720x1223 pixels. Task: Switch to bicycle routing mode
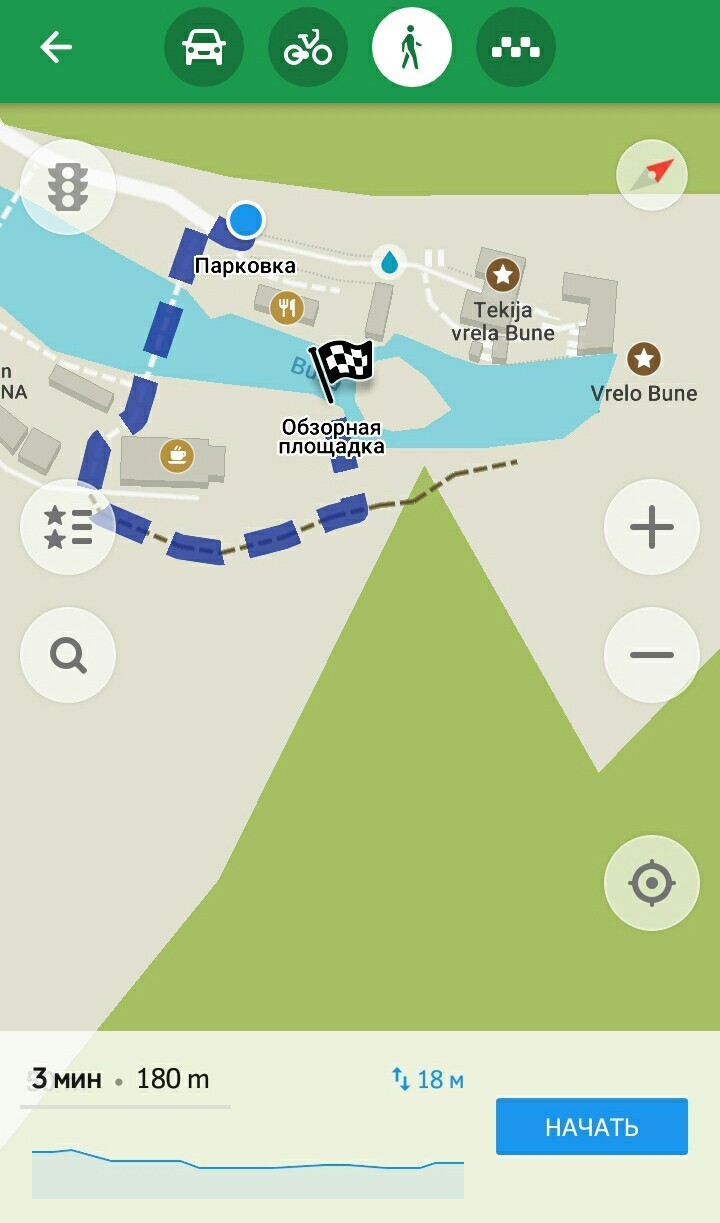[x=308, y=47]
